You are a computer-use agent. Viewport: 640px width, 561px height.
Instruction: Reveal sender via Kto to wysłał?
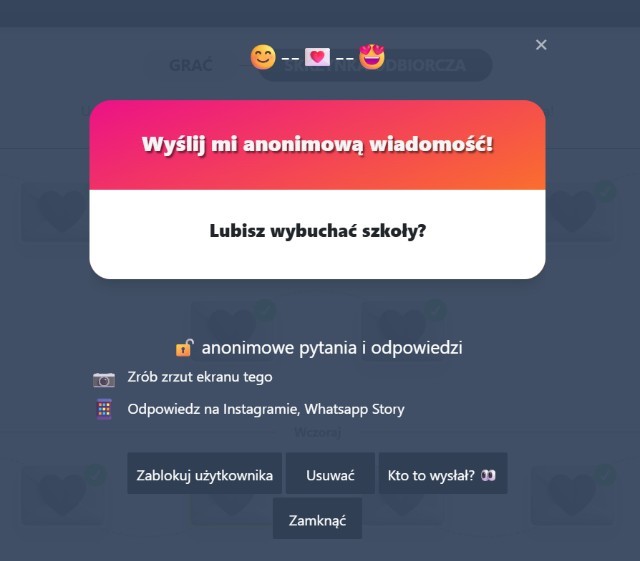coord(442,474)
